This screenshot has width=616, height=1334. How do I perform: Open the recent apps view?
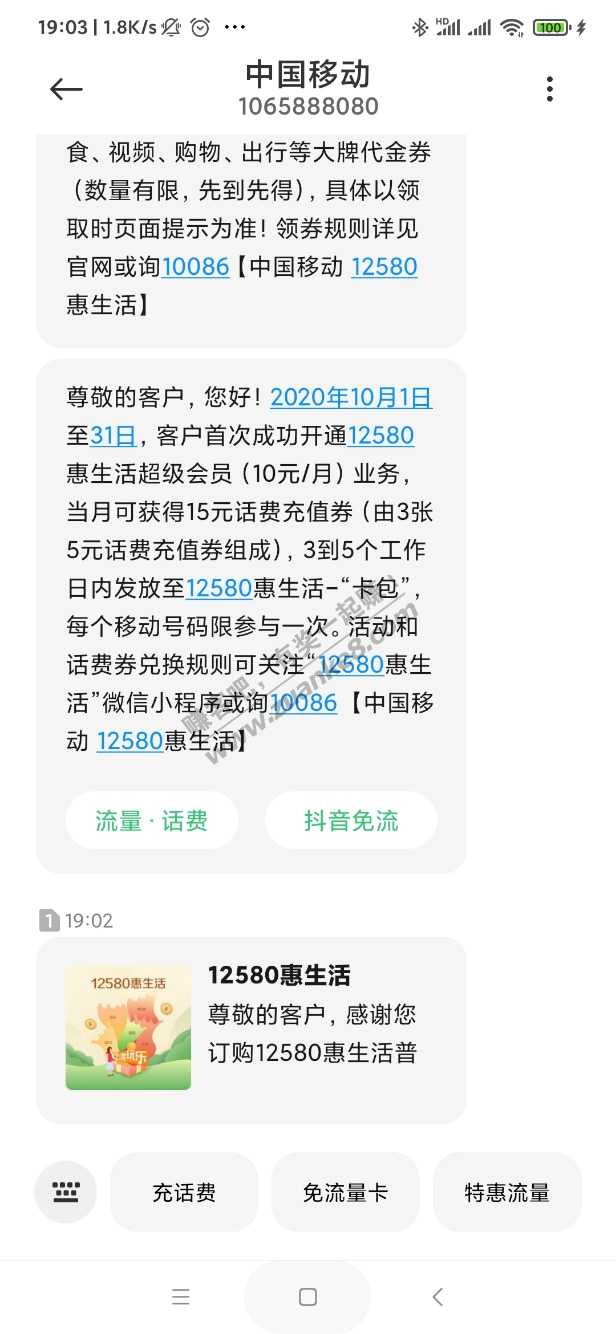181,1297
